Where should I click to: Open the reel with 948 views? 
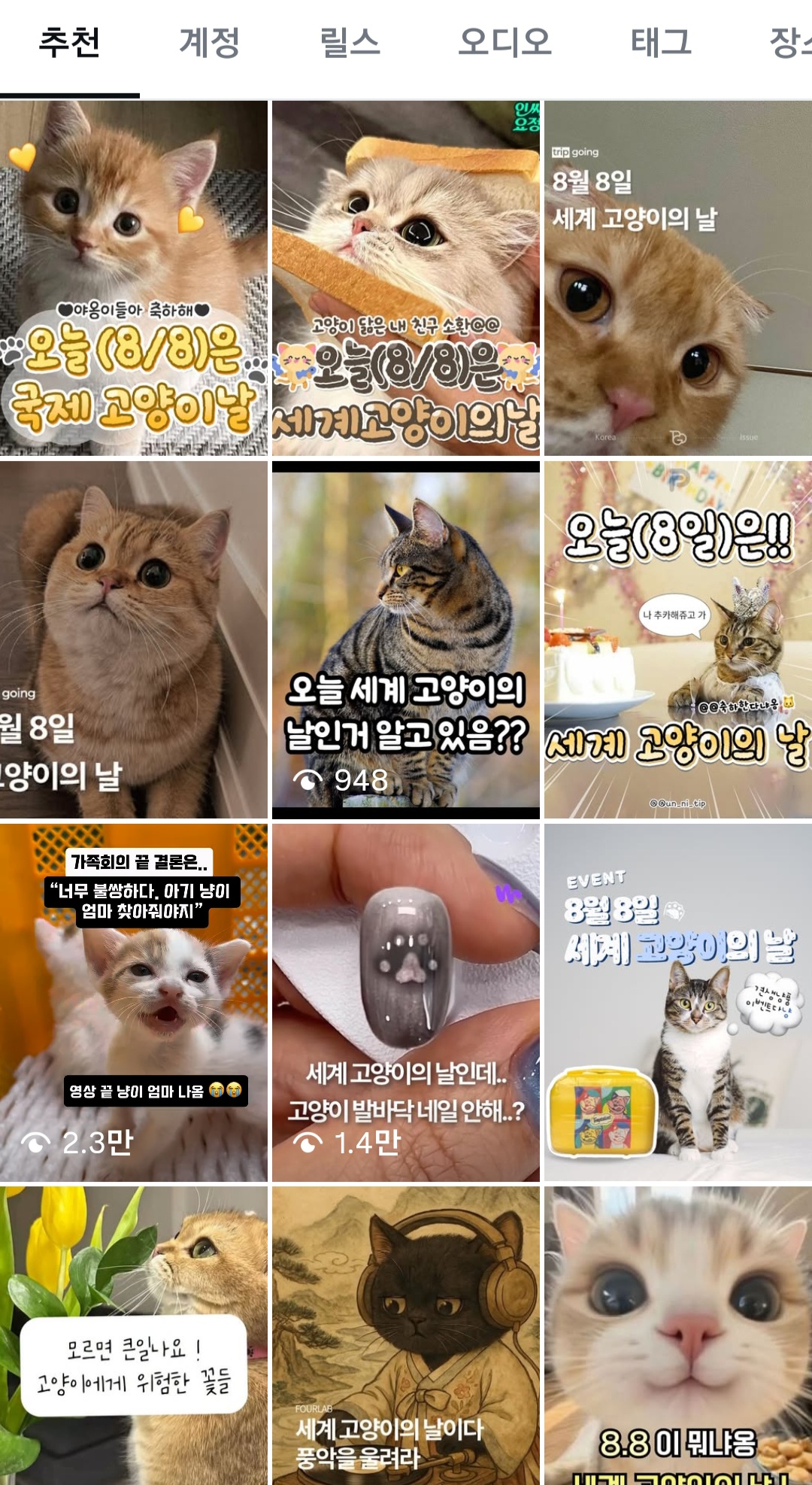click(x=406, y=639)
